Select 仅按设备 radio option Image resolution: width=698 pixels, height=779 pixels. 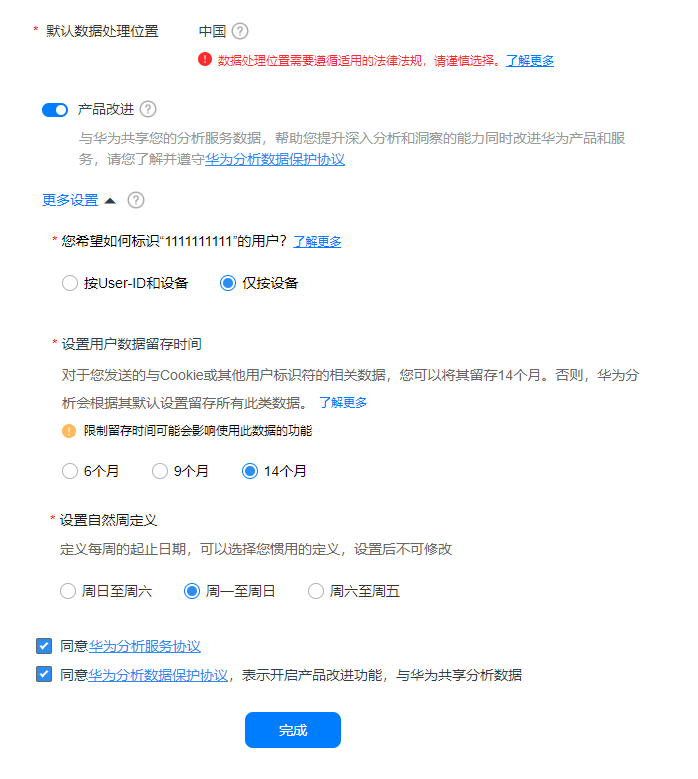228,283
